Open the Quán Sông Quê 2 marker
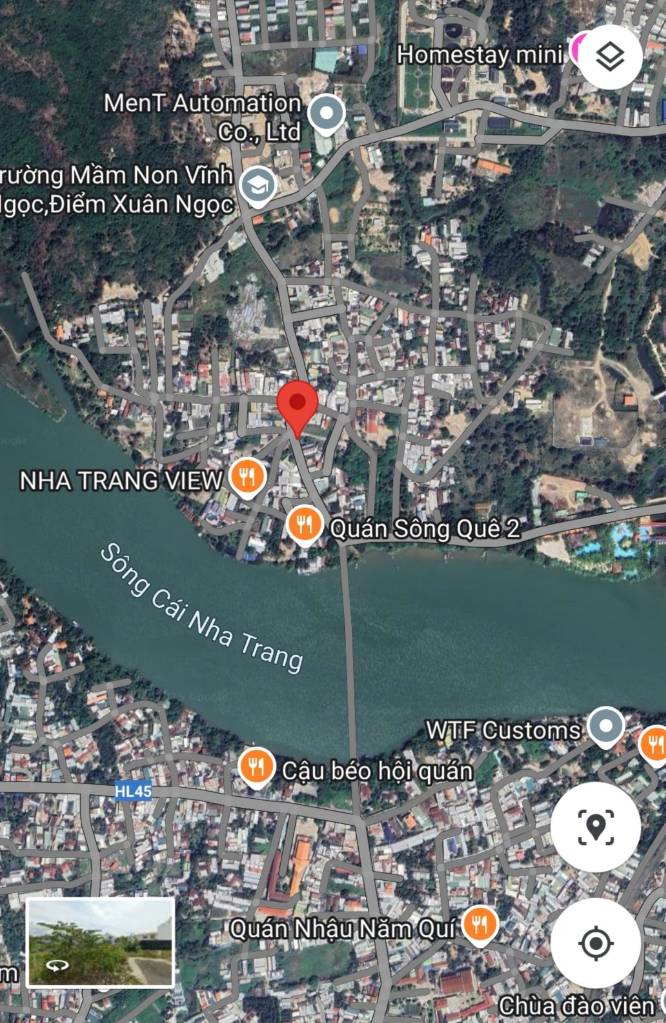666x1023 pixels. click(304, 524)
